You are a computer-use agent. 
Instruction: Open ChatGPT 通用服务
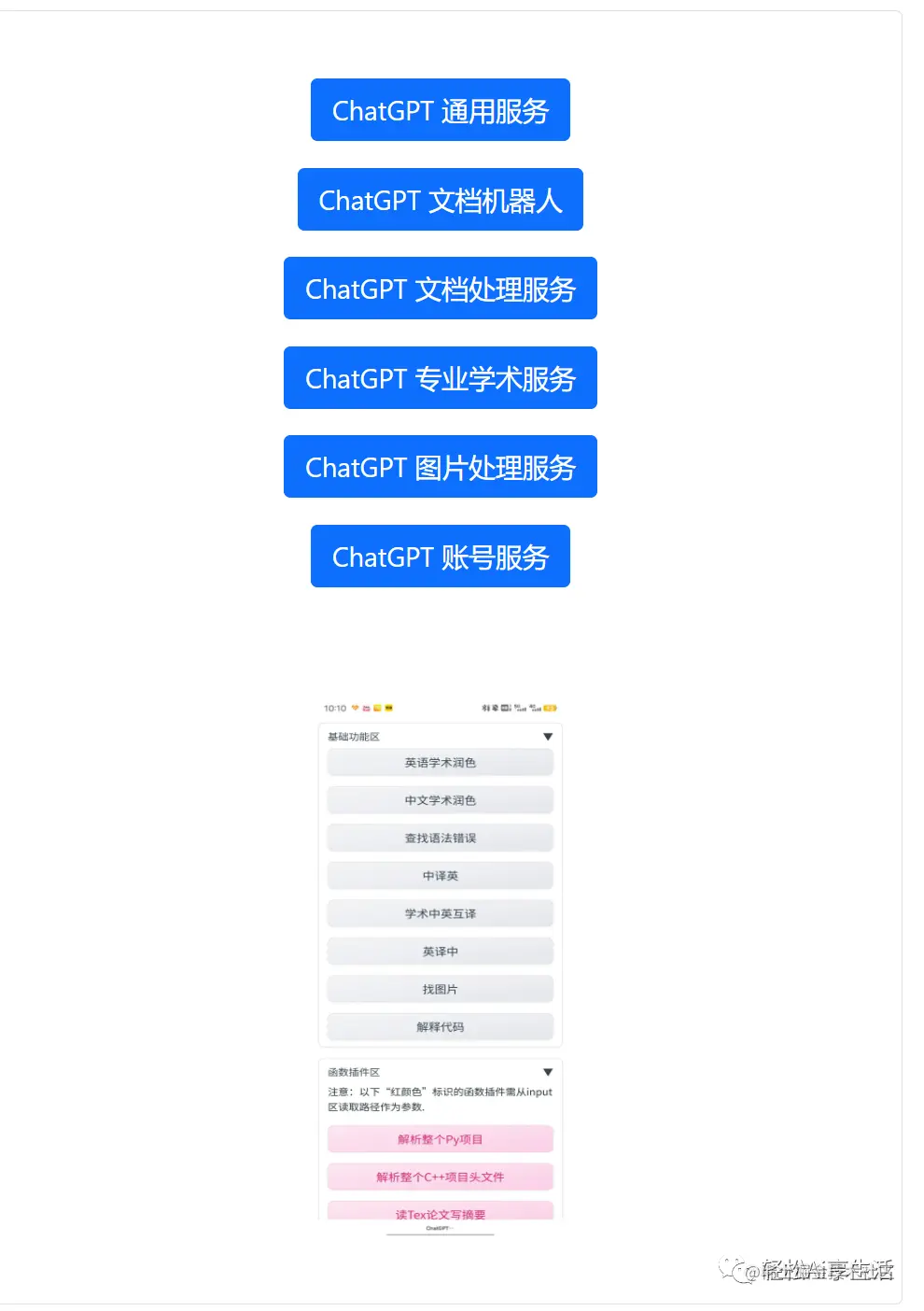point(440,110)
